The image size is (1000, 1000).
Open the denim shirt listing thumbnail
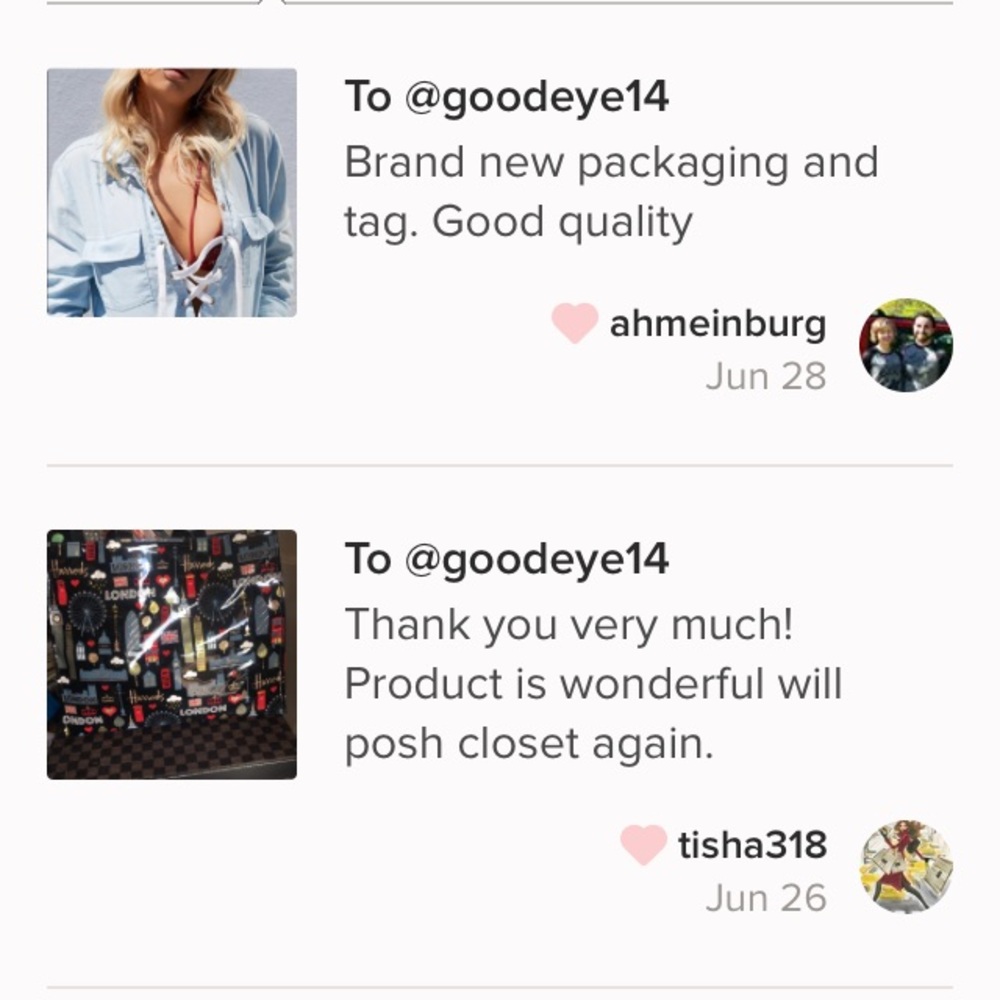click(x=171, y=192)
